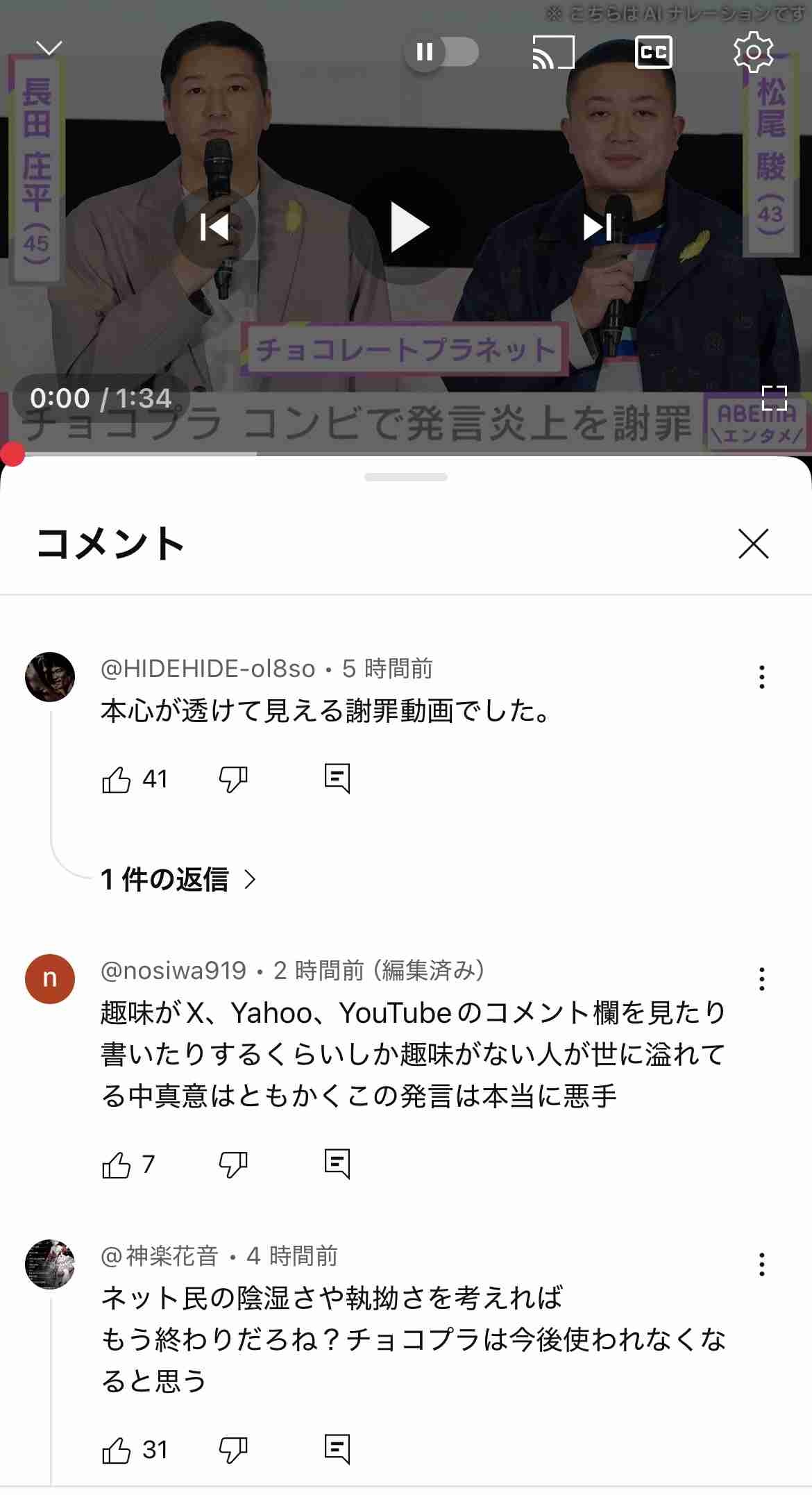Reply to @HIDEHIDE-ol8so's comment
Viewport: 812px width, 1495px height.
click(337, 779)
